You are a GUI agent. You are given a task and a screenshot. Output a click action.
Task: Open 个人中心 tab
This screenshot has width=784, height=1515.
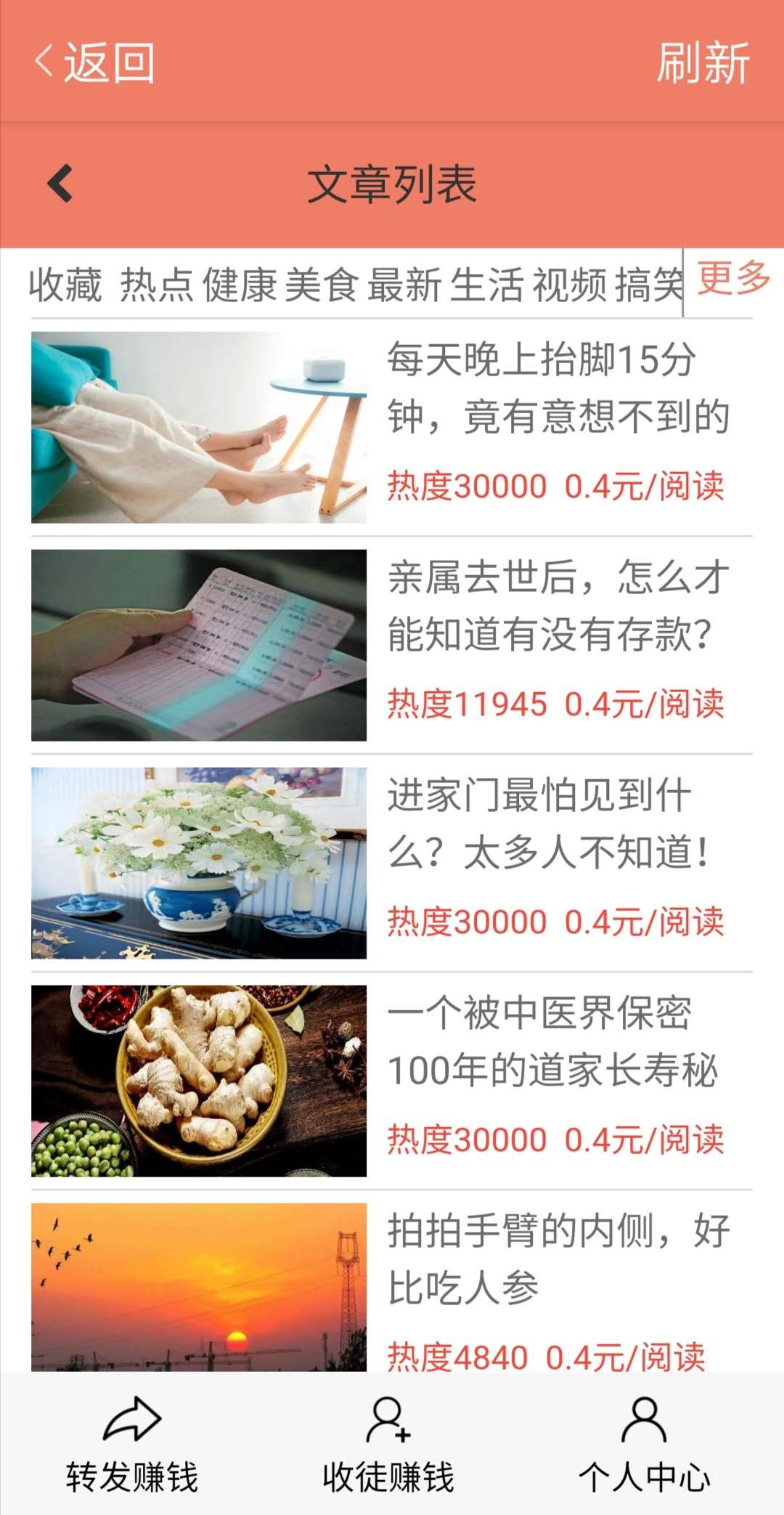point(645,1444)
